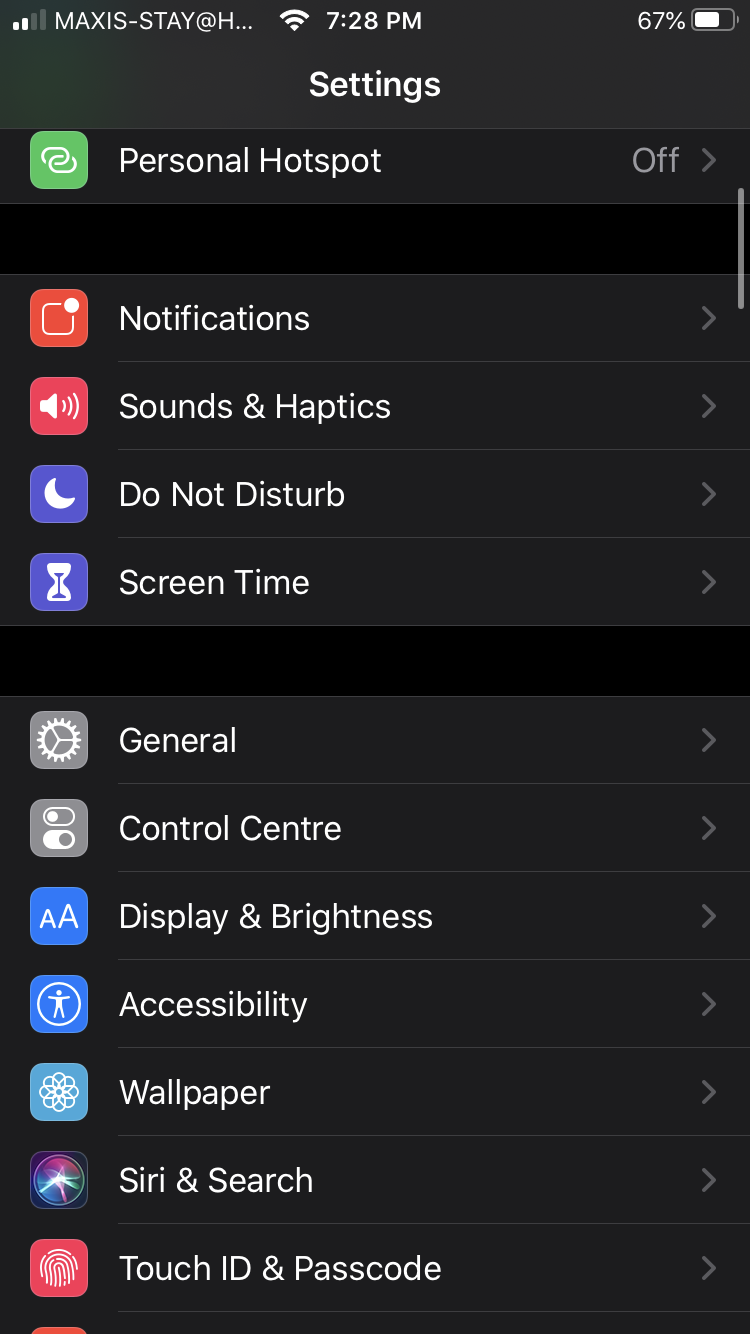Image resolution: width=750 pixels, height=1334 pixels.
Task: Go to Sounds & Haptics
Action: click(x=254, y=407)
